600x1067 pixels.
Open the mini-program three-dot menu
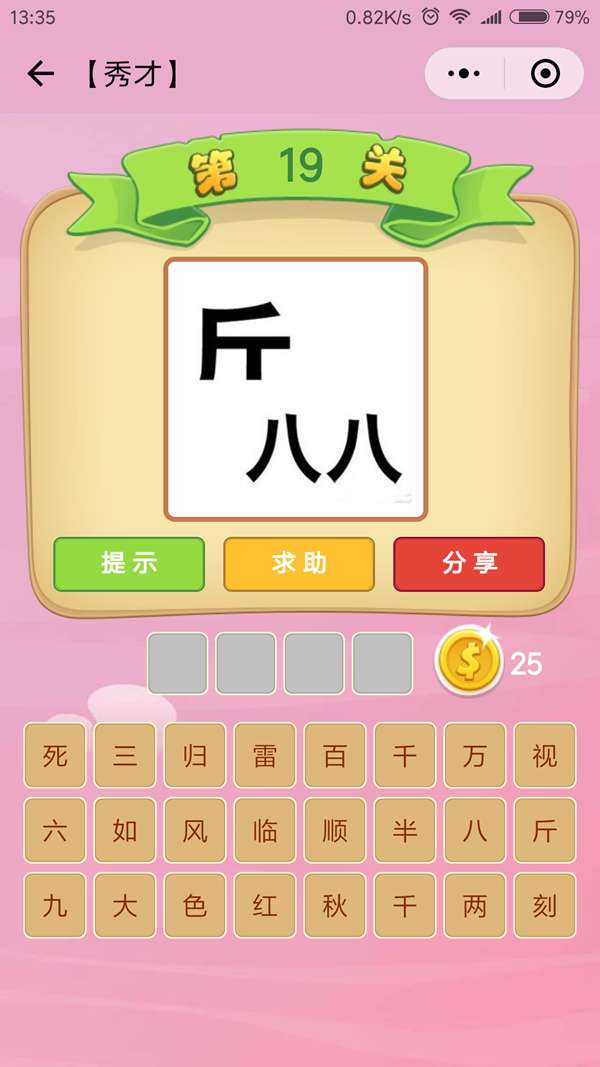(x=464, y=74)
